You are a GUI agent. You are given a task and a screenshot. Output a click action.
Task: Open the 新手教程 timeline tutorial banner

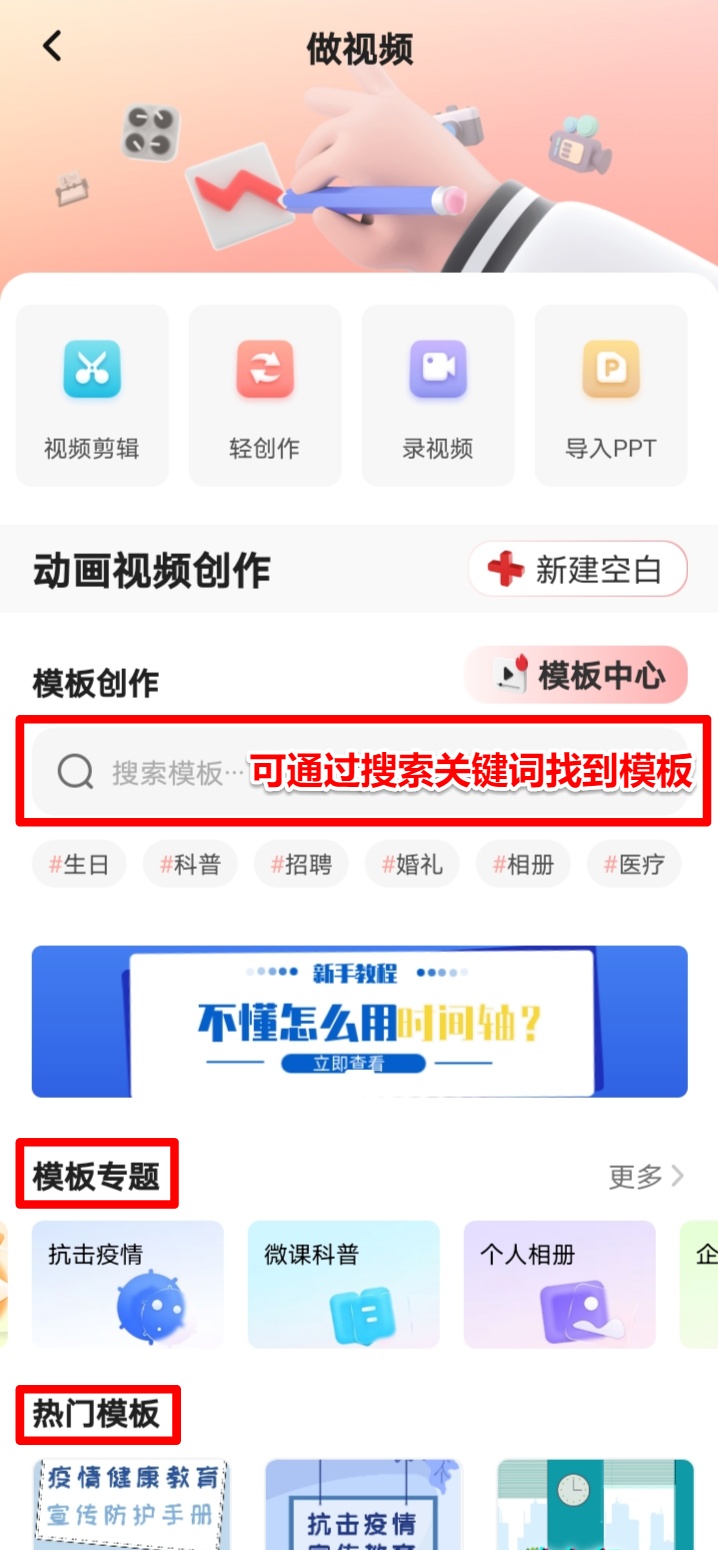(x=359, y=1021)
